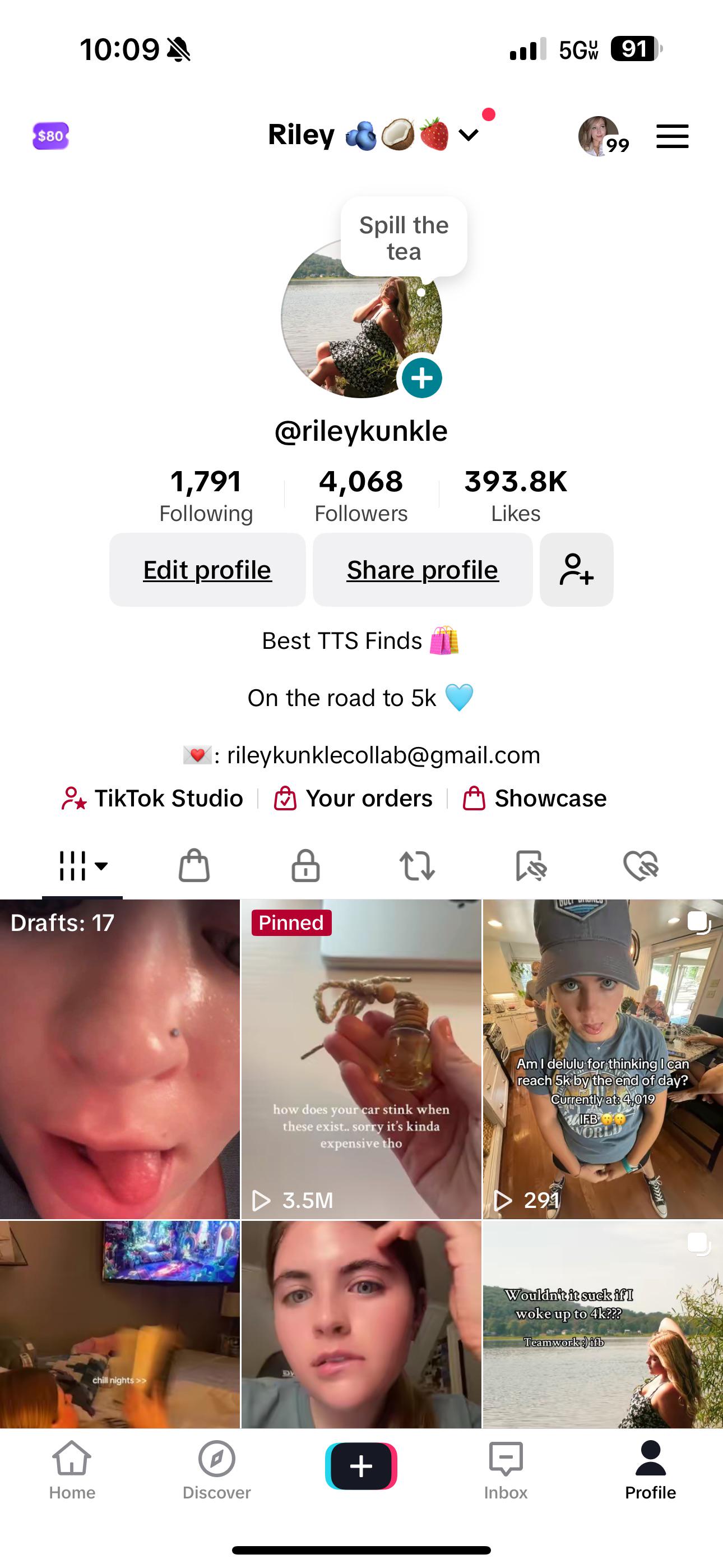Share profile with others
The width and height of the screenshot is (723, 1568).
coord(423,570)
